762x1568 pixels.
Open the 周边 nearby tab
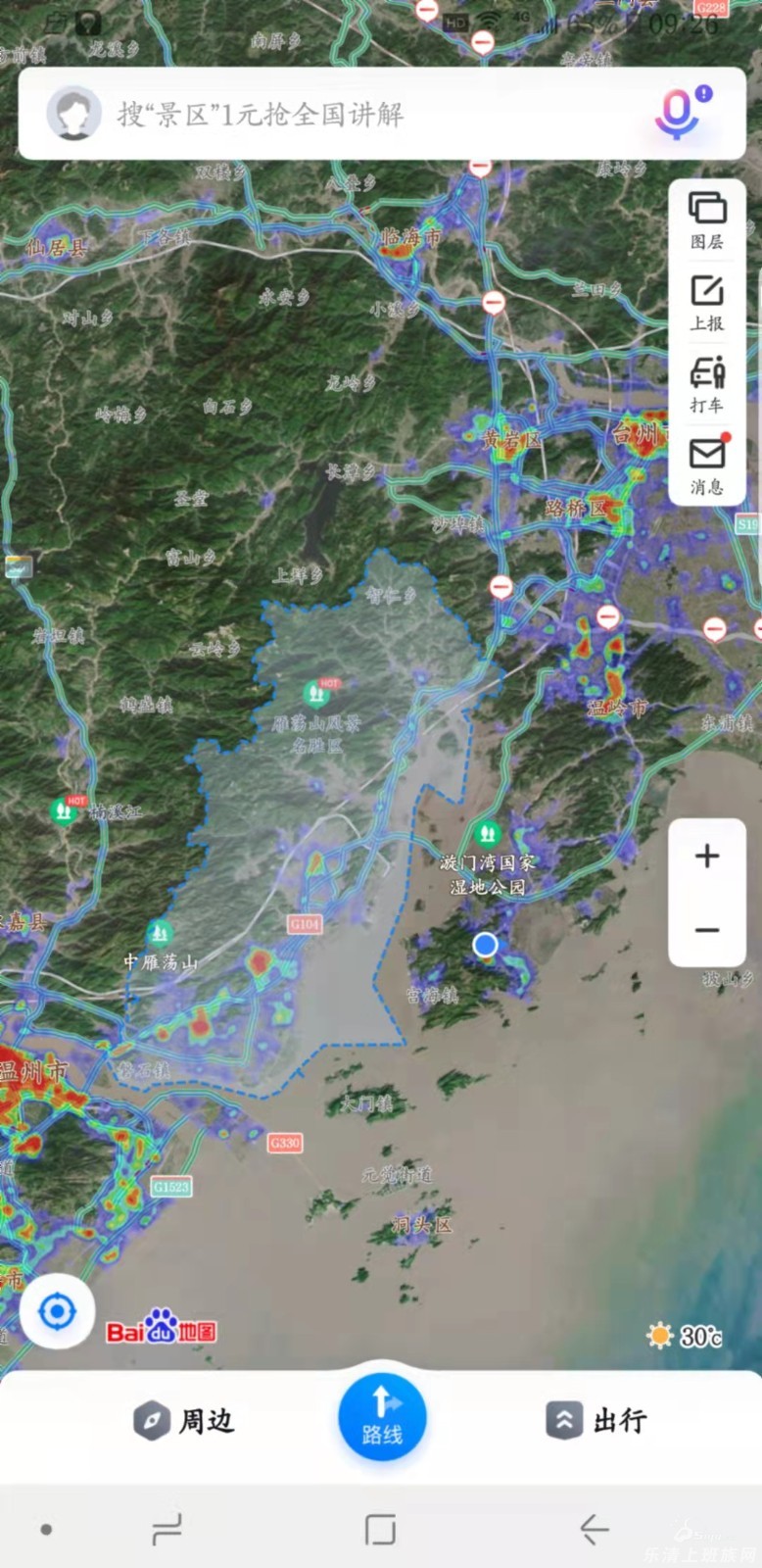point(184,1420)
